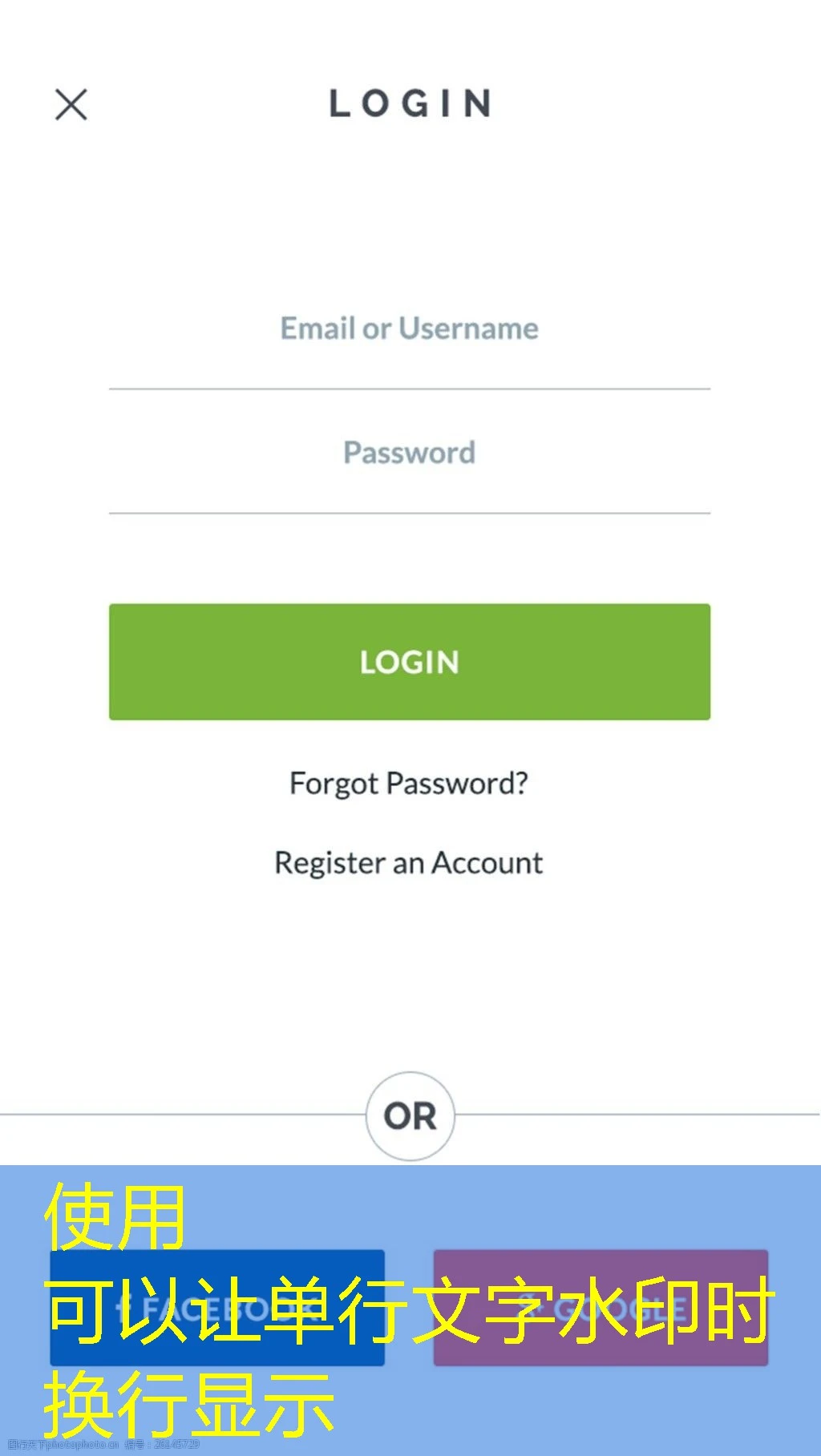Open Forgot Password link

[409, 784]
